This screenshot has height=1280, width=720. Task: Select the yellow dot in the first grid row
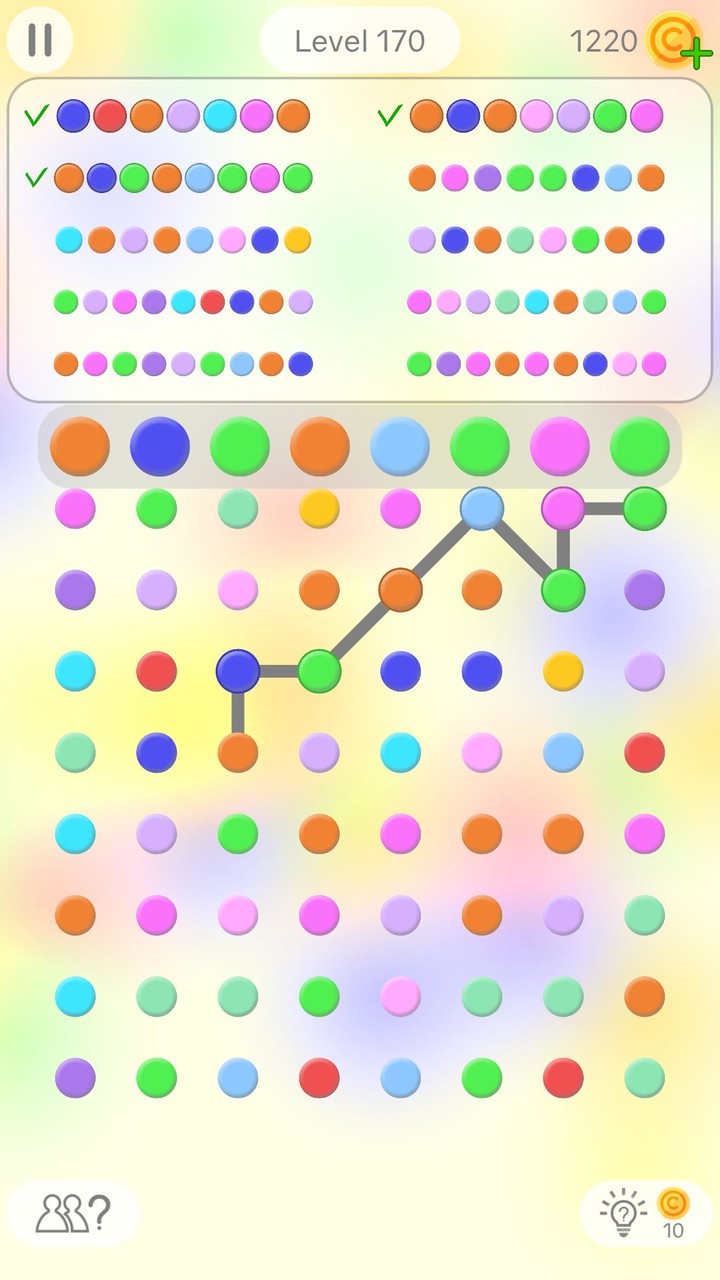(x=320, y=510)
